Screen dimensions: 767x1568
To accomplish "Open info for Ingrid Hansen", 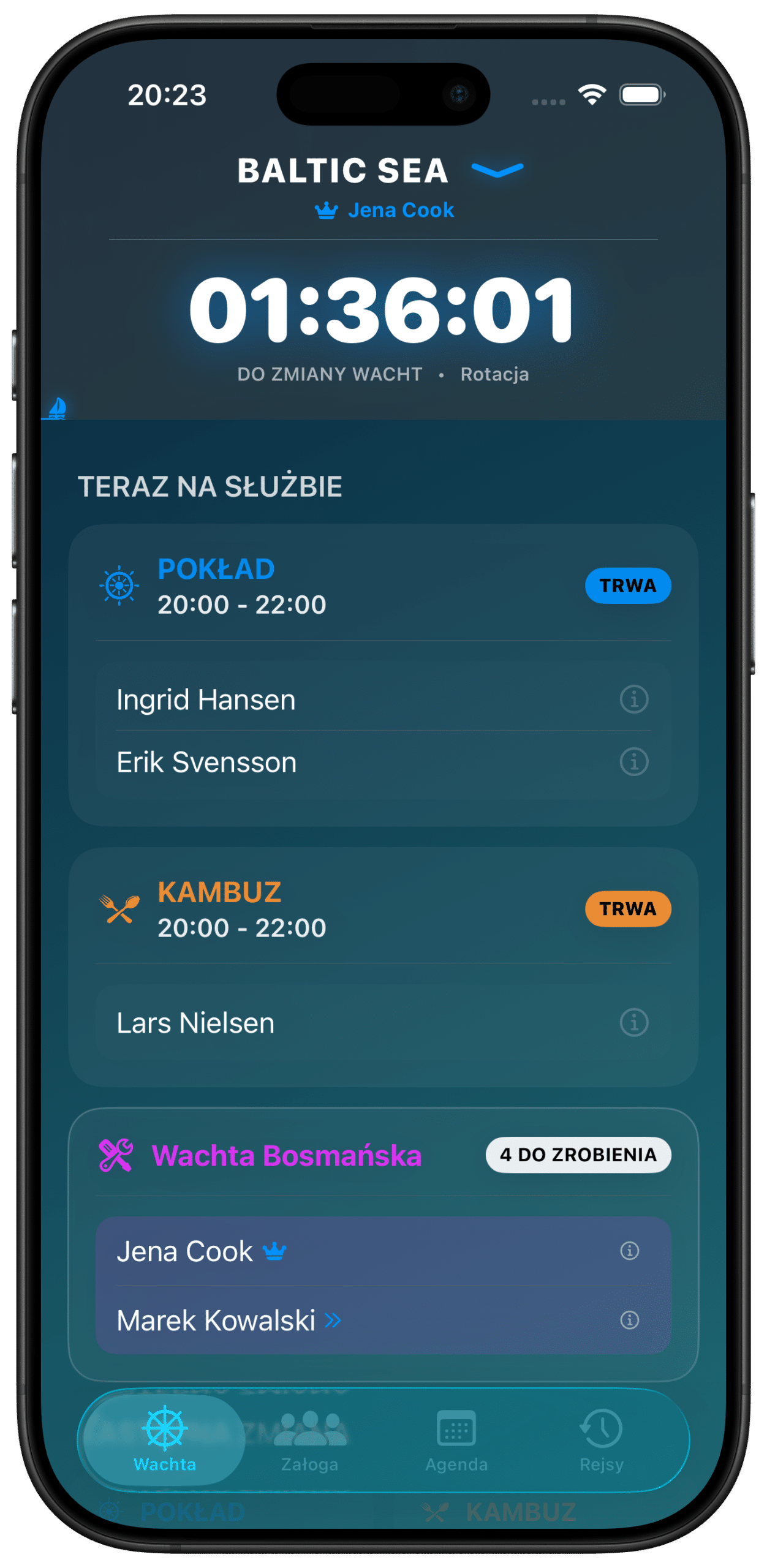I will [633, 699].
